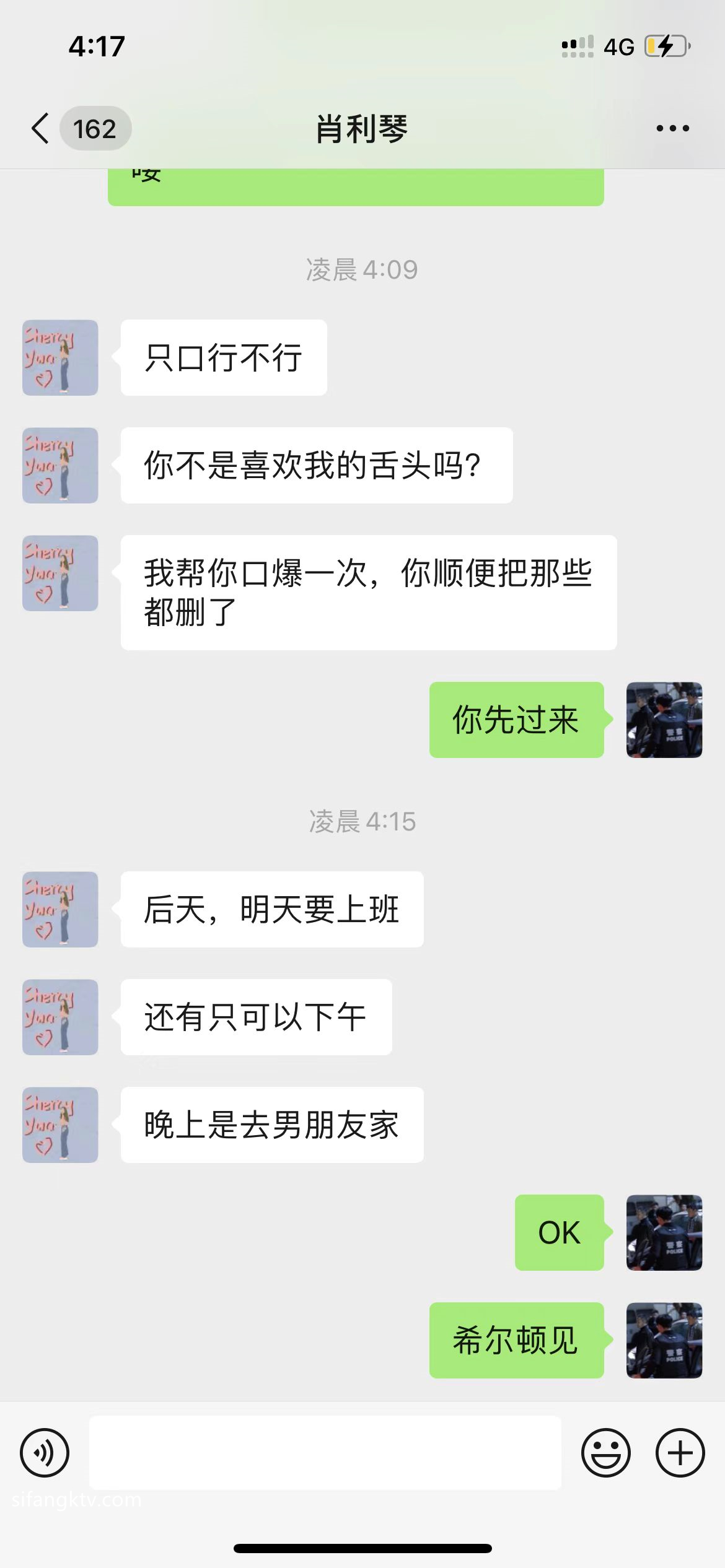725x1568 pixels.
Task: Open the emoji sticker panel
Action: click(605, 1453)
